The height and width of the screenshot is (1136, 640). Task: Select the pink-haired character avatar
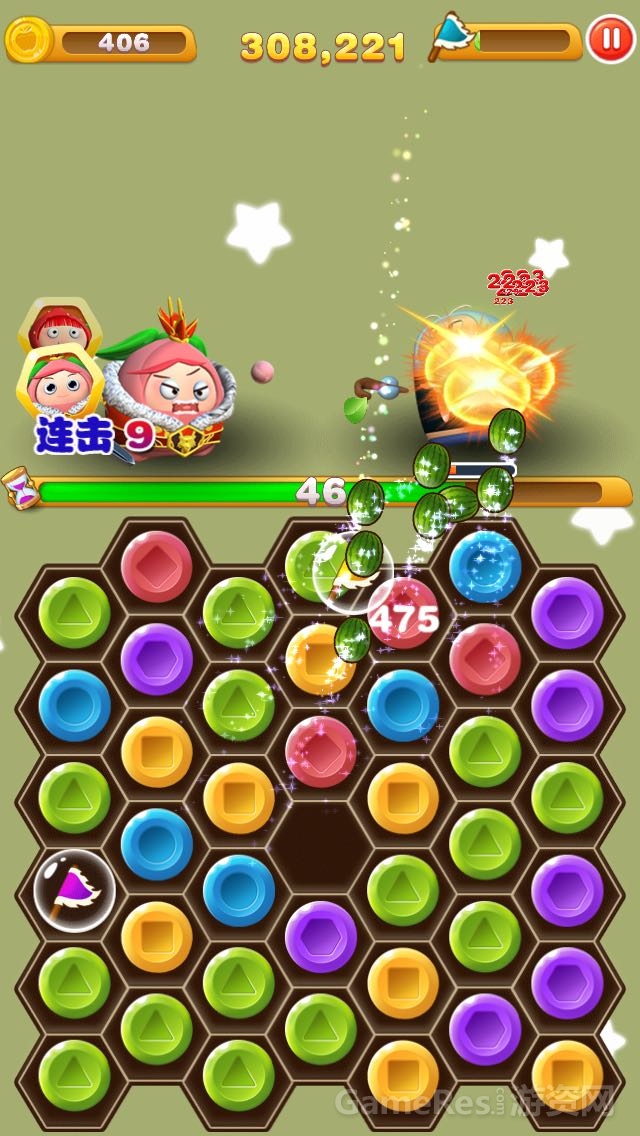coord(59,386)
